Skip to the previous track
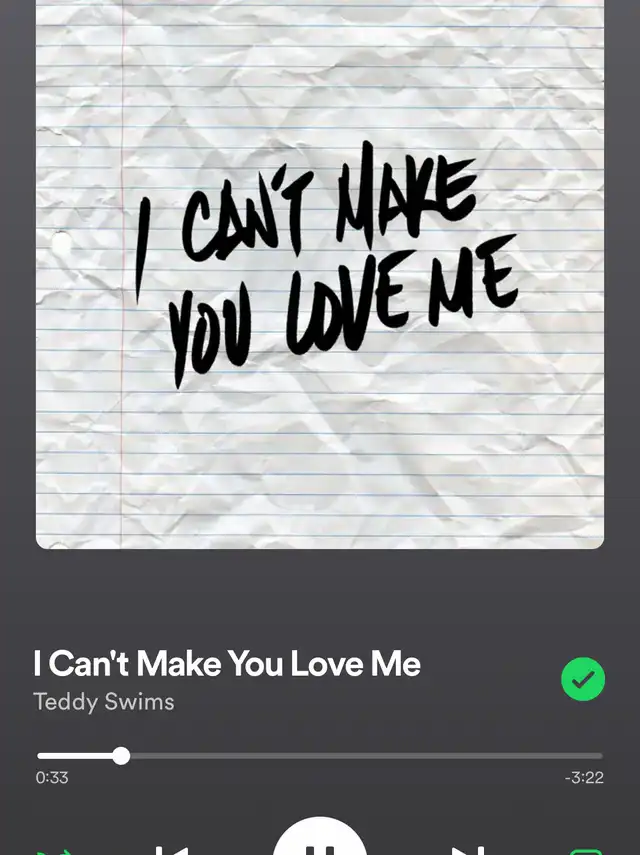The width and height of the screenshot is (640, 855). tap(172, 849)
